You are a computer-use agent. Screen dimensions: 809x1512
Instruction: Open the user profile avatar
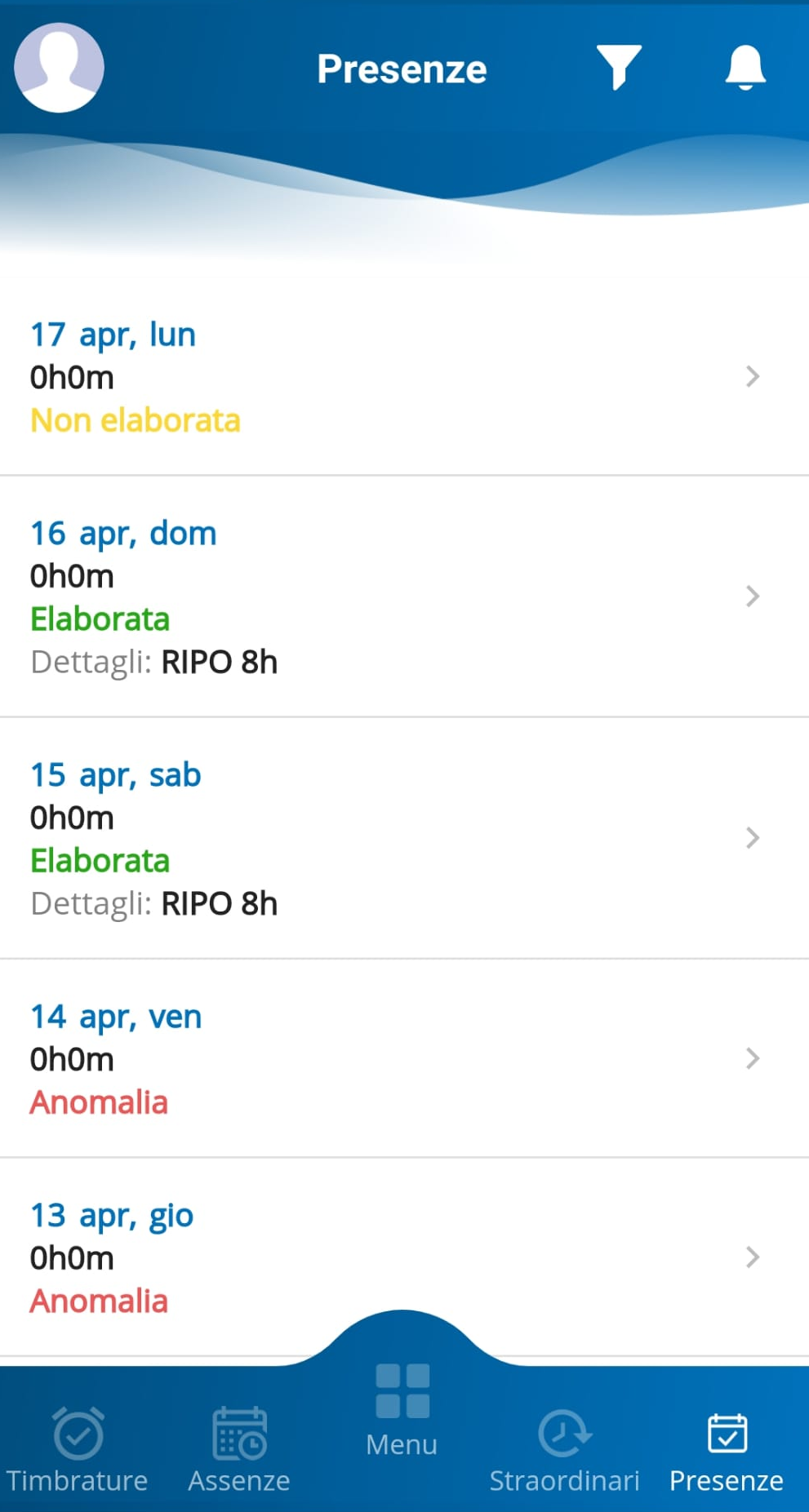[x=59, y=67]
